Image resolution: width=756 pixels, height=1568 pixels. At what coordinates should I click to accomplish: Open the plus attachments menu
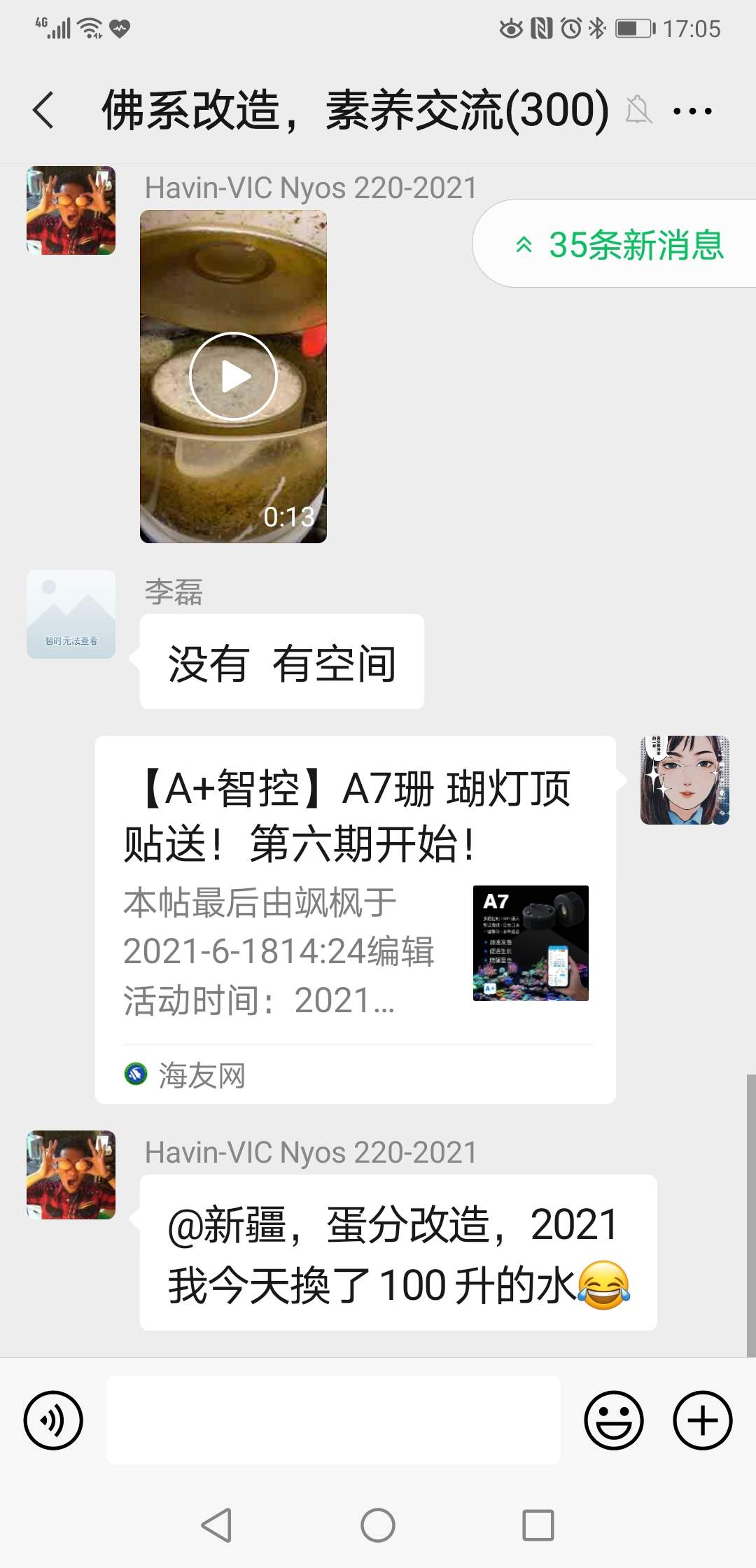tap(702, 1420)
